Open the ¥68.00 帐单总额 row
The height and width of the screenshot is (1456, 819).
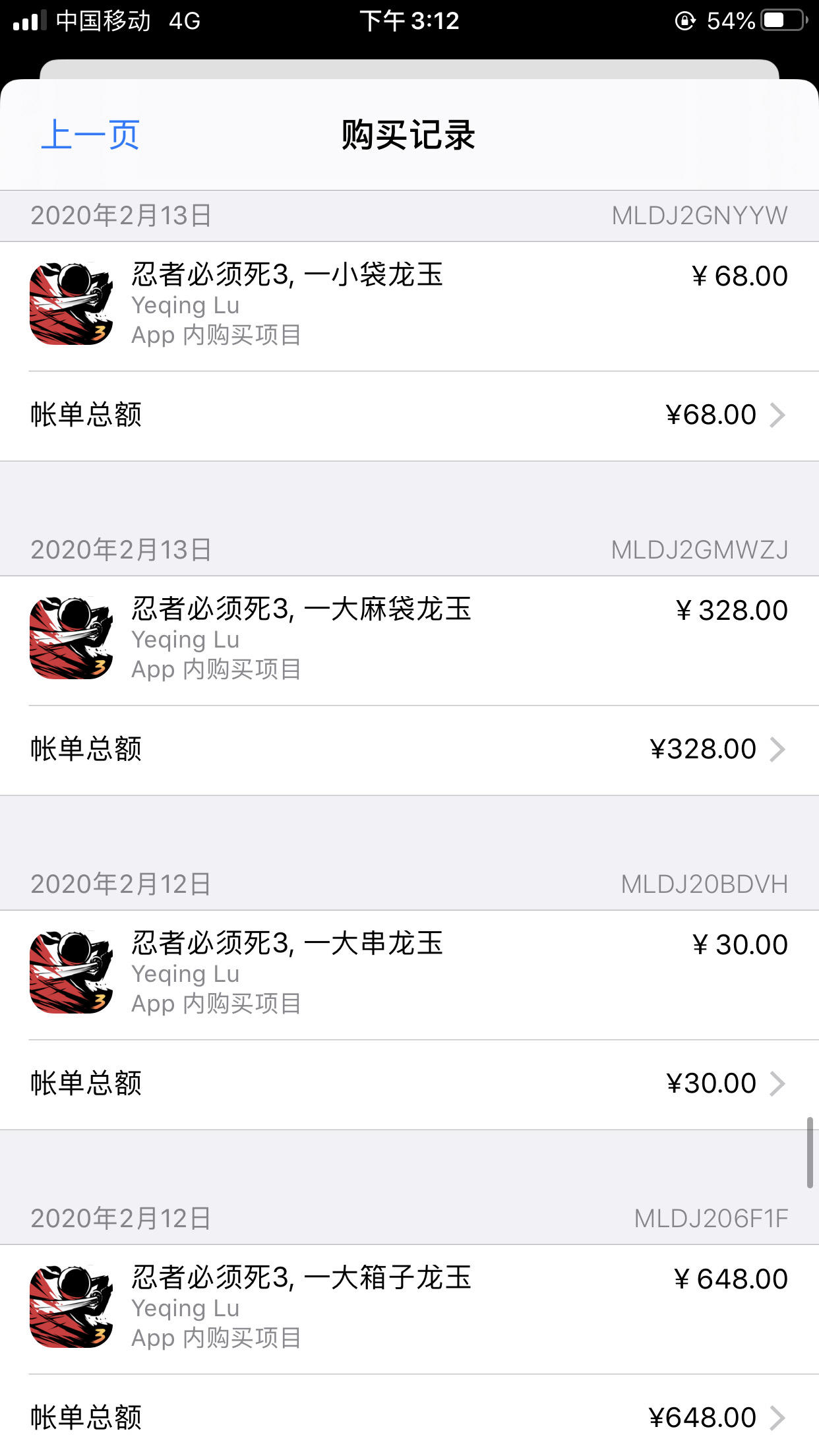click(409, 415)
